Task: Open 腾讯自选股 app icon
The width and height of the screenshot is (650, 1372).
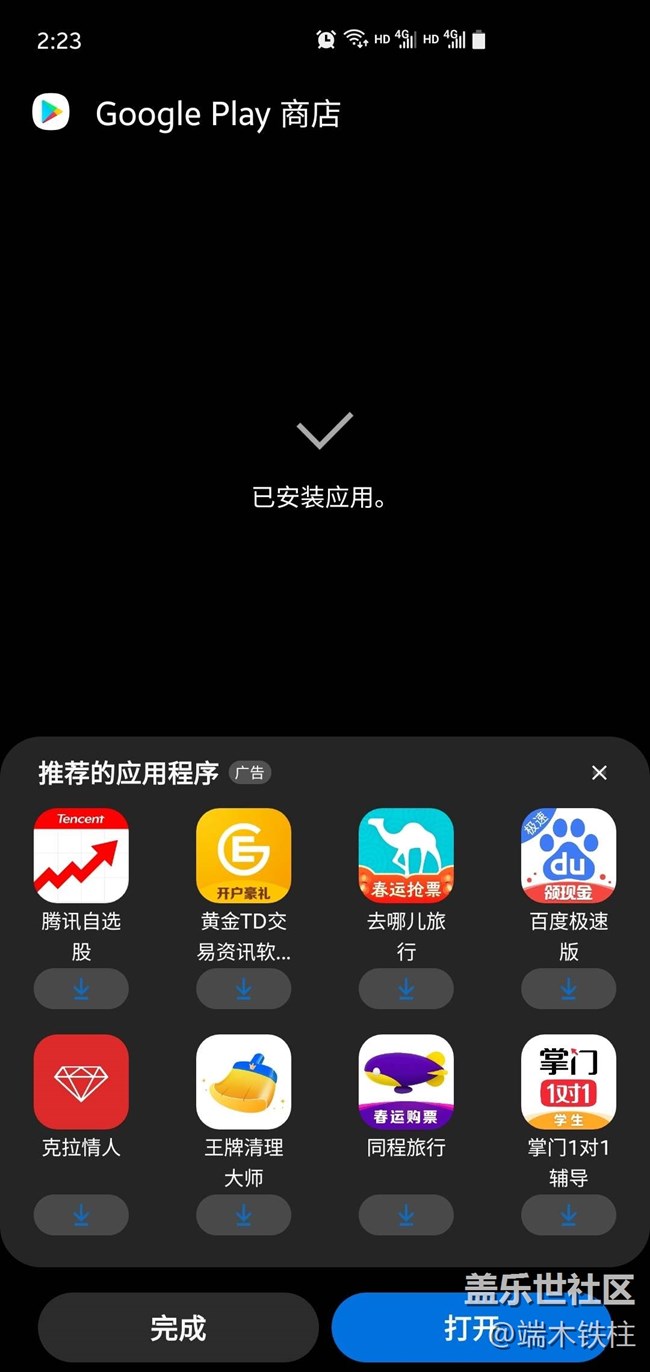Action: click(81, 855)
